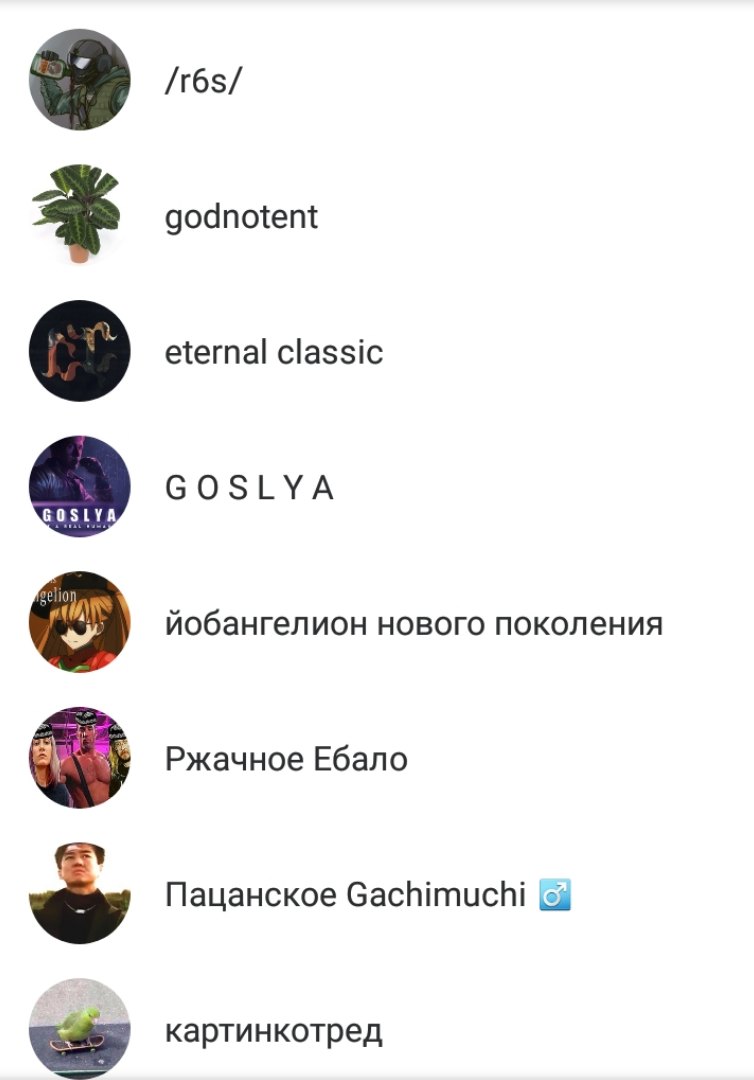Open йобангелион нового поколения
Screen dimensions: 754x1080
point(413,624)
